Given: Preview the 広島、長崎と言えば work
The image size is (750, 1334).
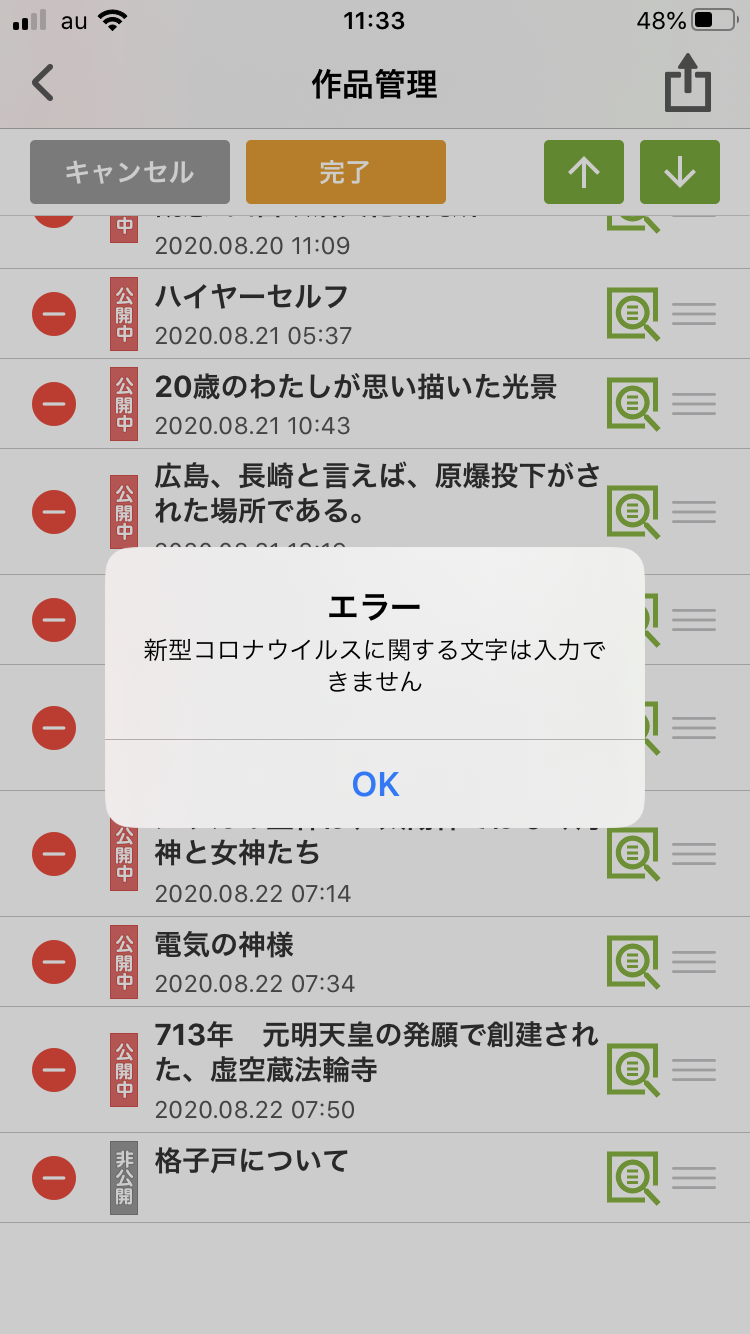Looking at the screenshot, I should click(x=632, y=512).
